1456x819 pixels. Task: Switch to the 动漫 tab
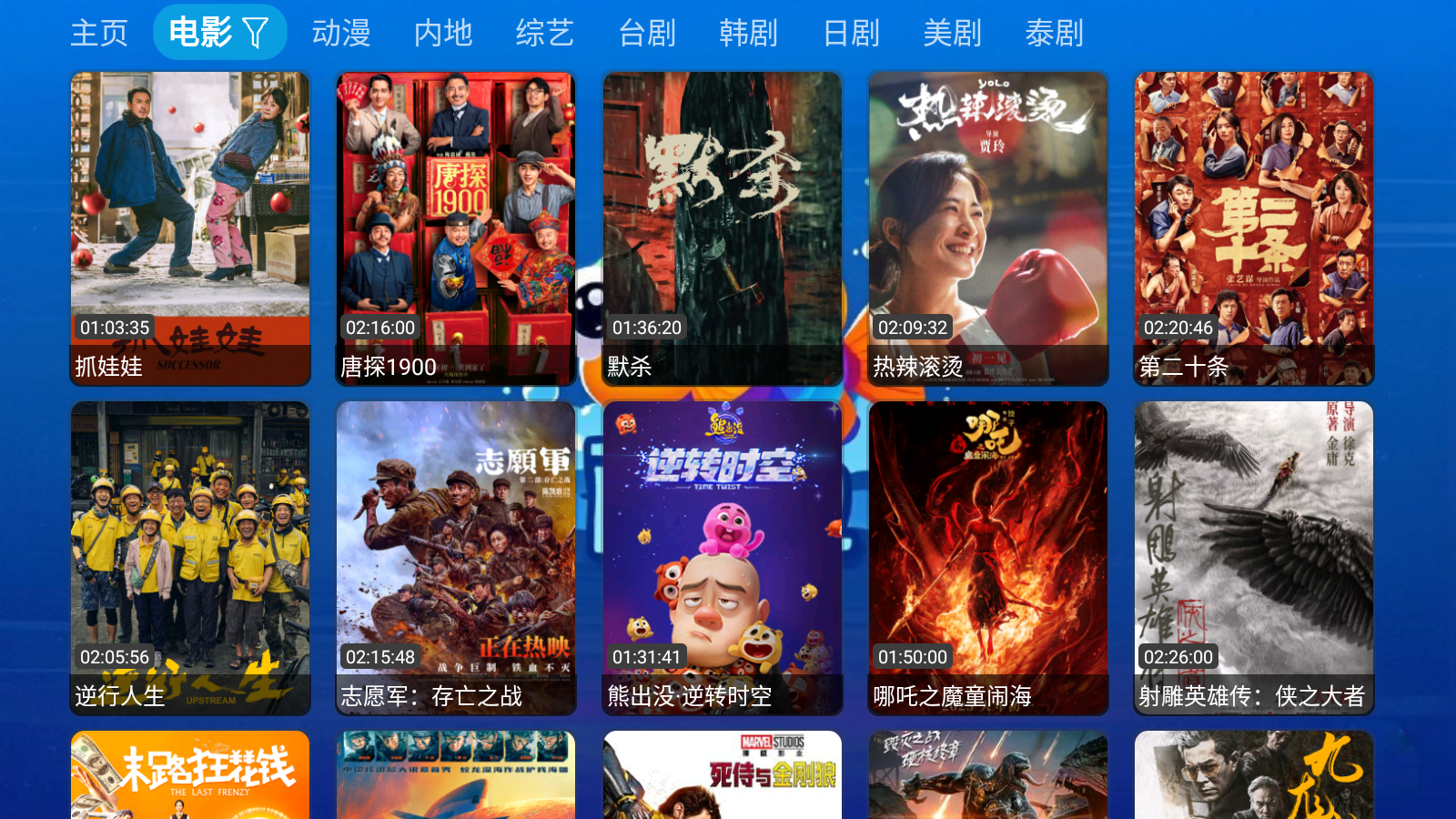tap(341, 34)
